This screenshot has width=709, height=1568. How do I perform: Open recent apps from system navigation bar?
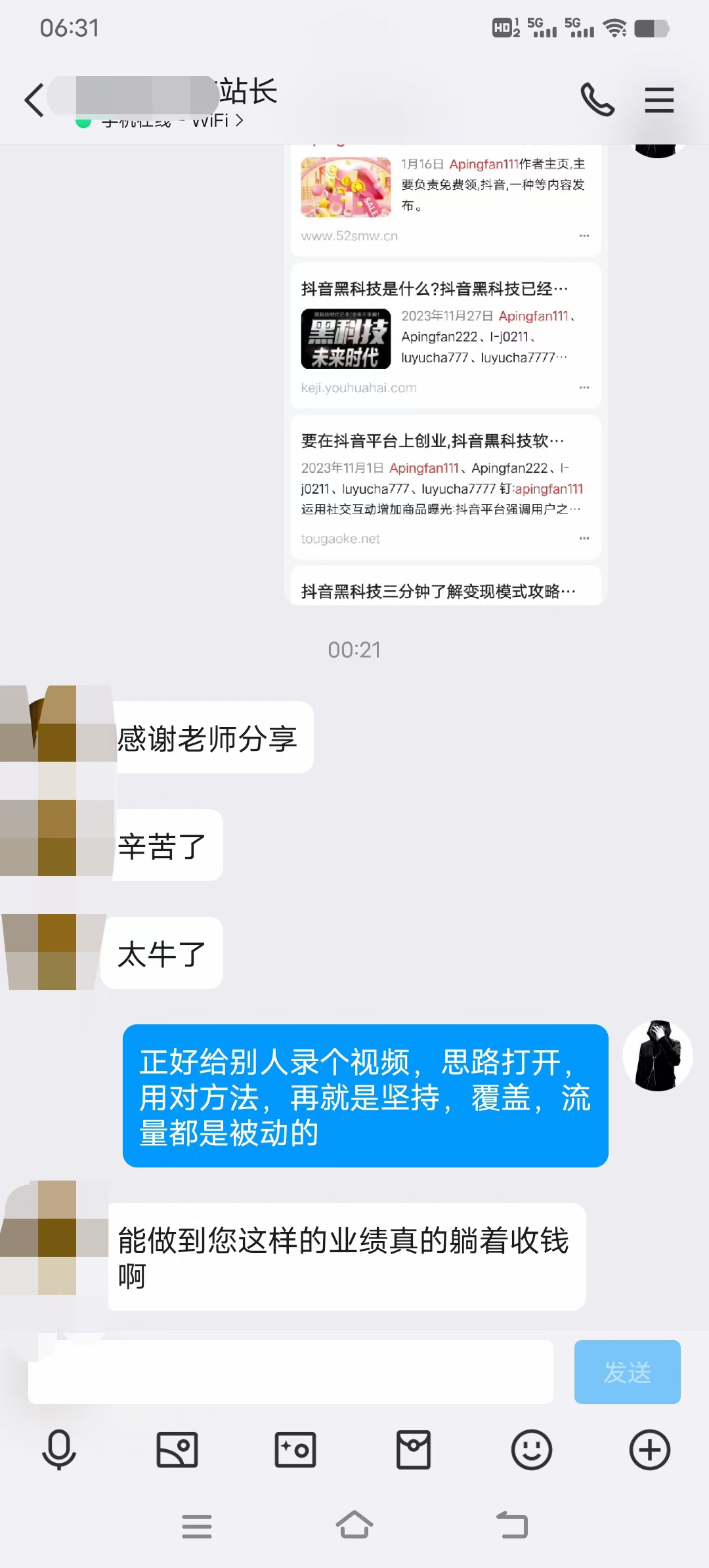coord(197,1526)
